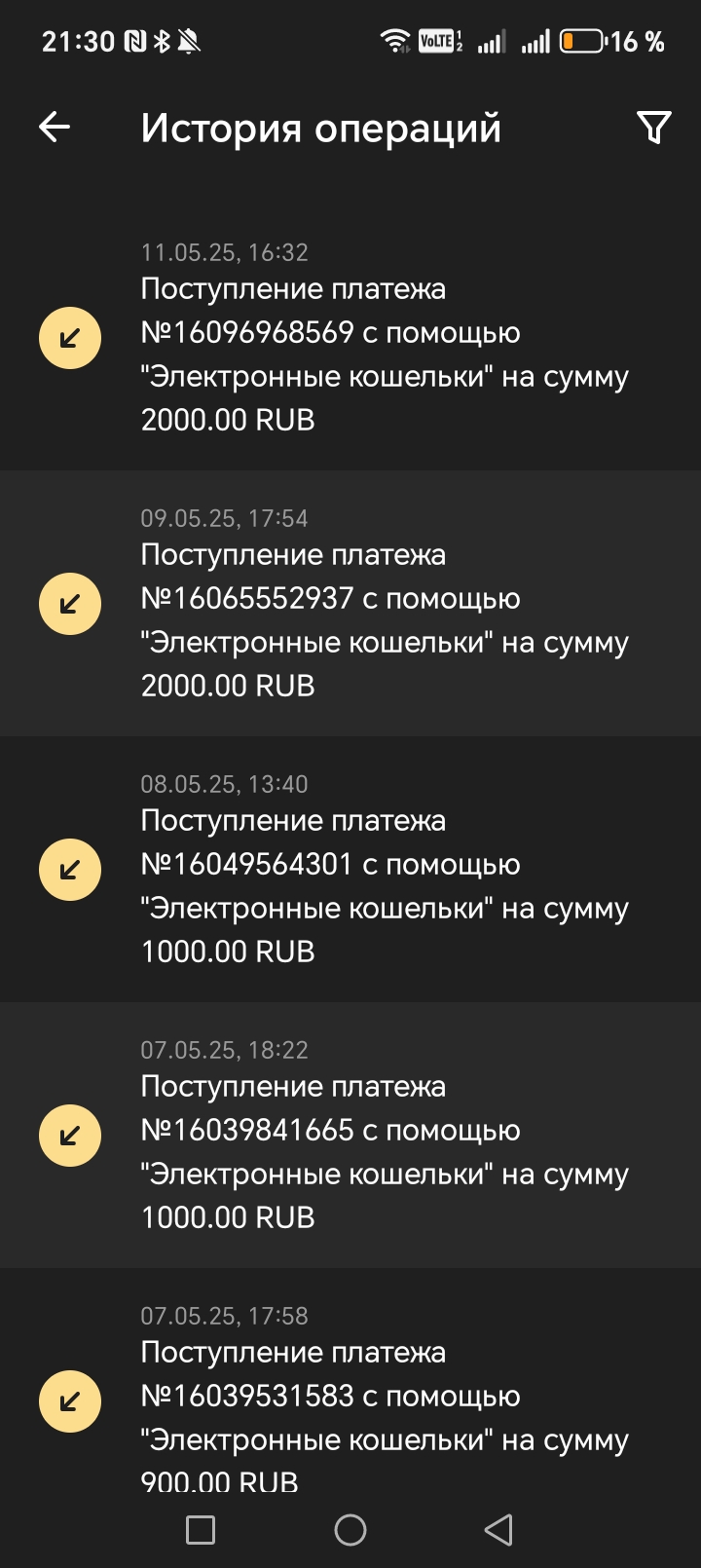Go back using the app bar arrow

coord(55,127)
